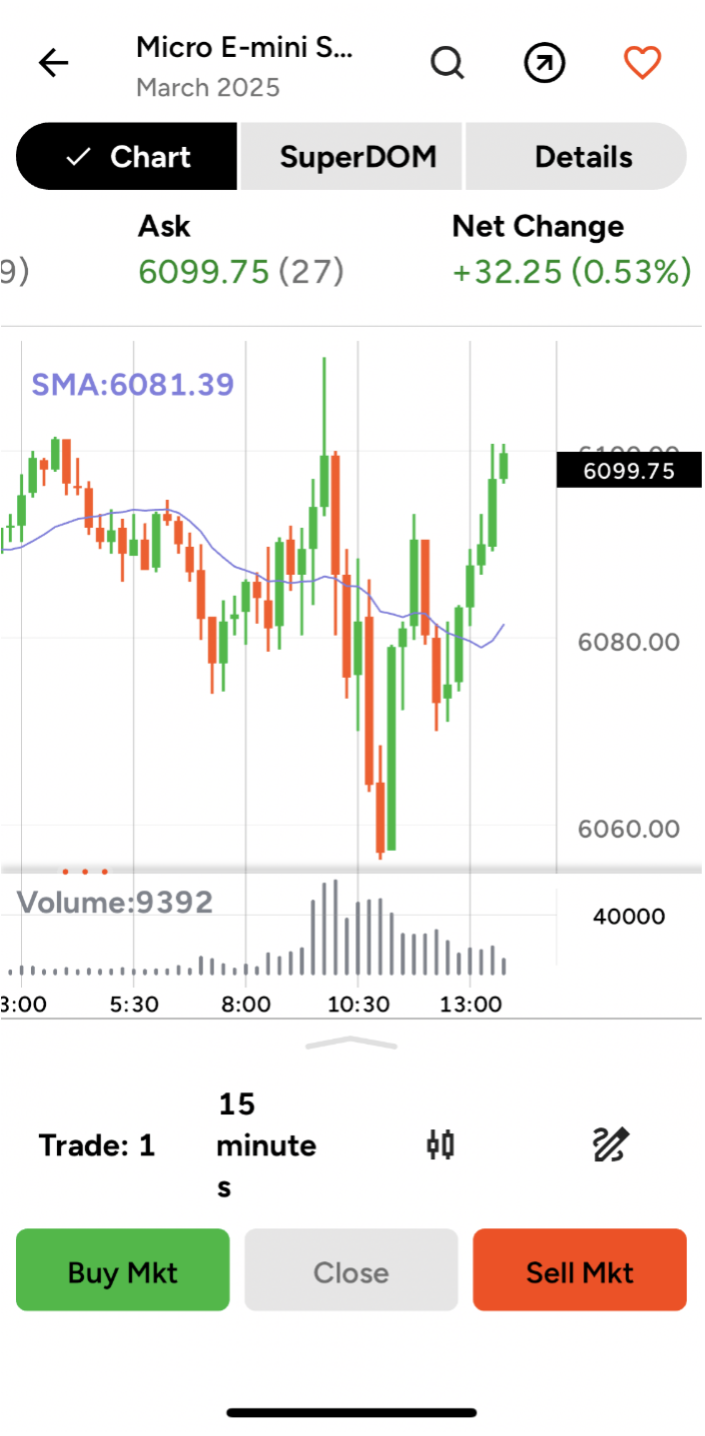
Task: Sell at market with Sell Mkt
Action: click(x=580, y=1270)
